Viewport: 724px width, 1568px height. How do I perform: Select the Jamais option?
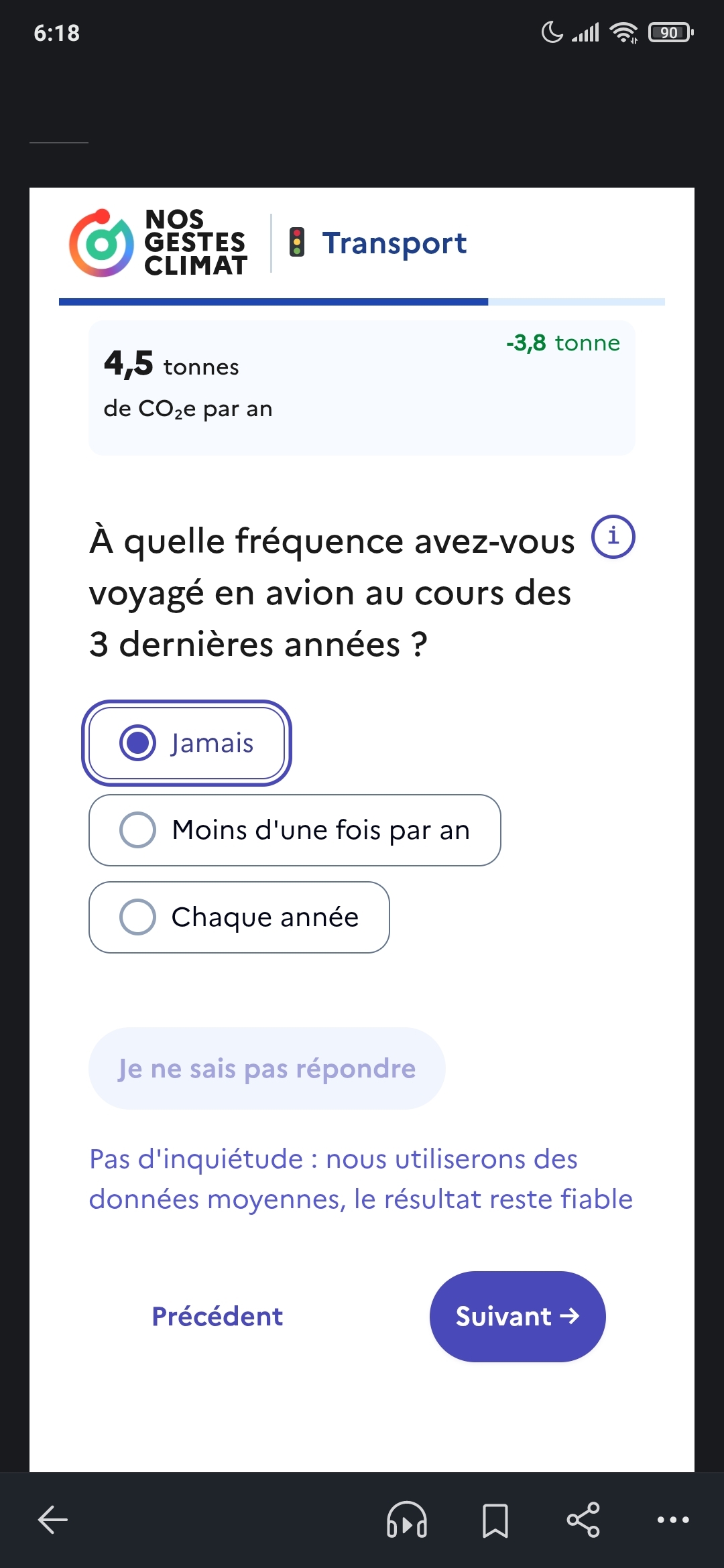[x=186, y=743]
